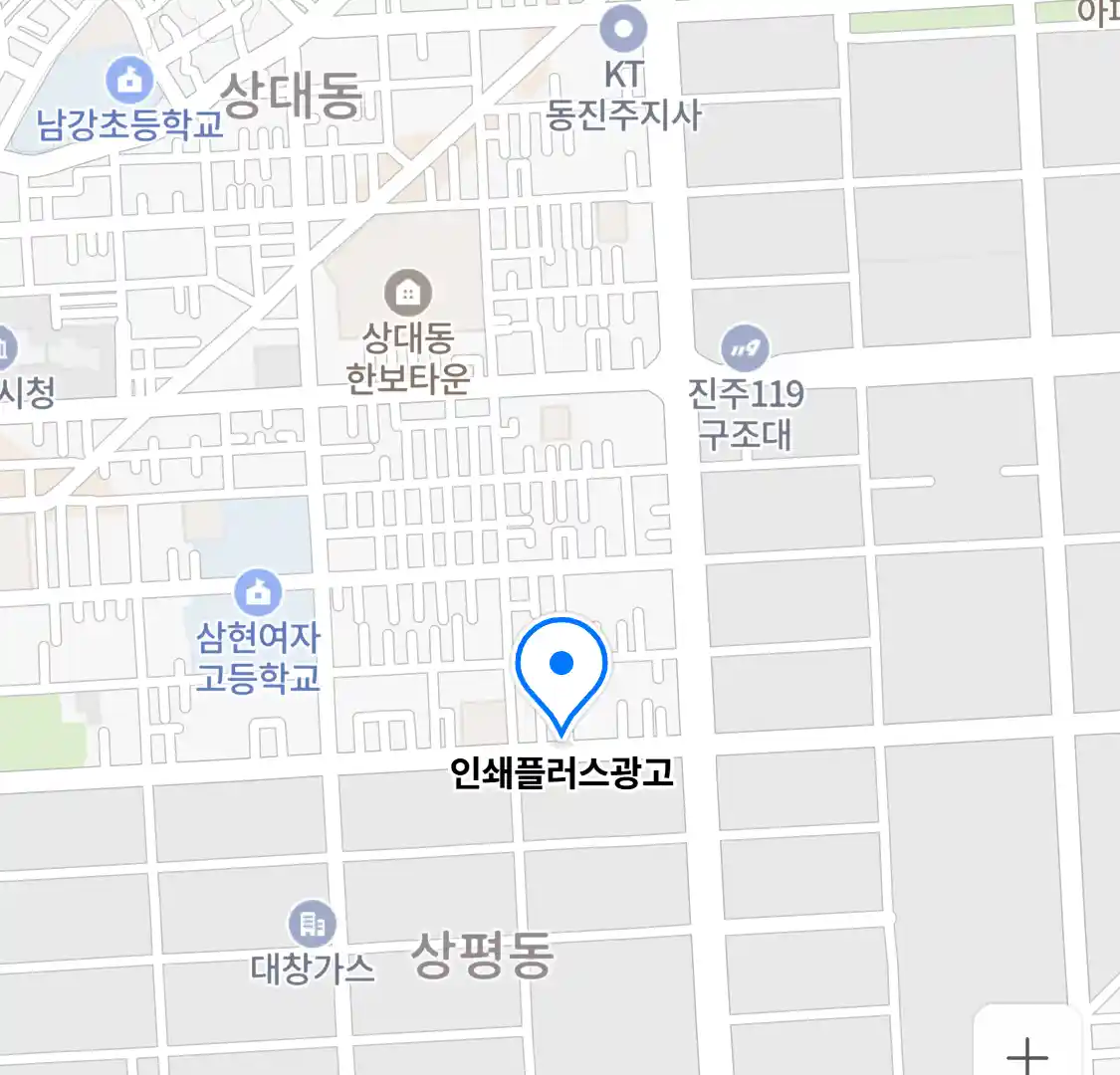1120x1075 pixels.
Task: Select the 삼현여자 고등학교 marker
Action: (258, 594)
